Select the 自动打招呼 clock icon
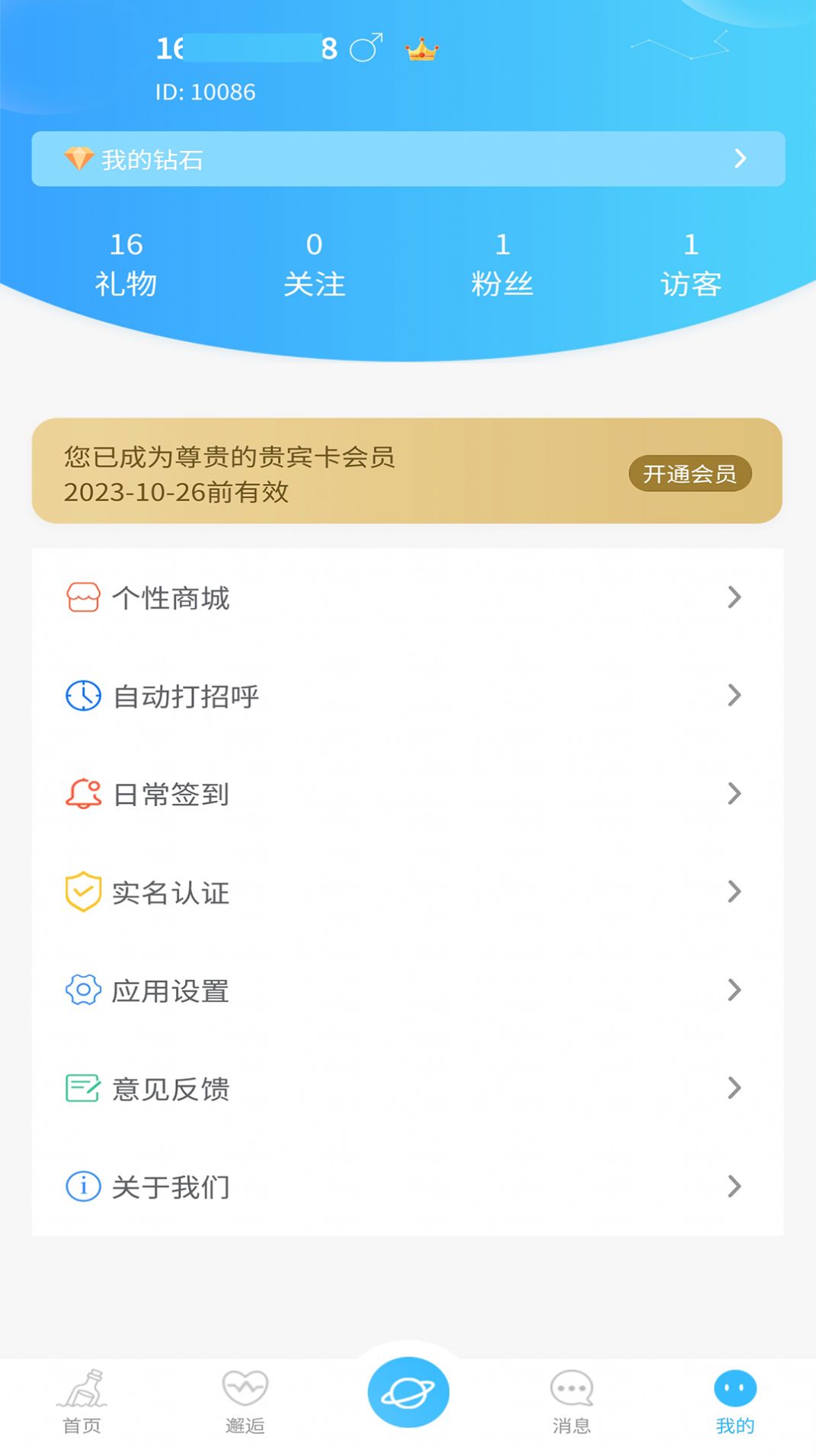This screenshot has width=816, height=1456. (82, 696)
